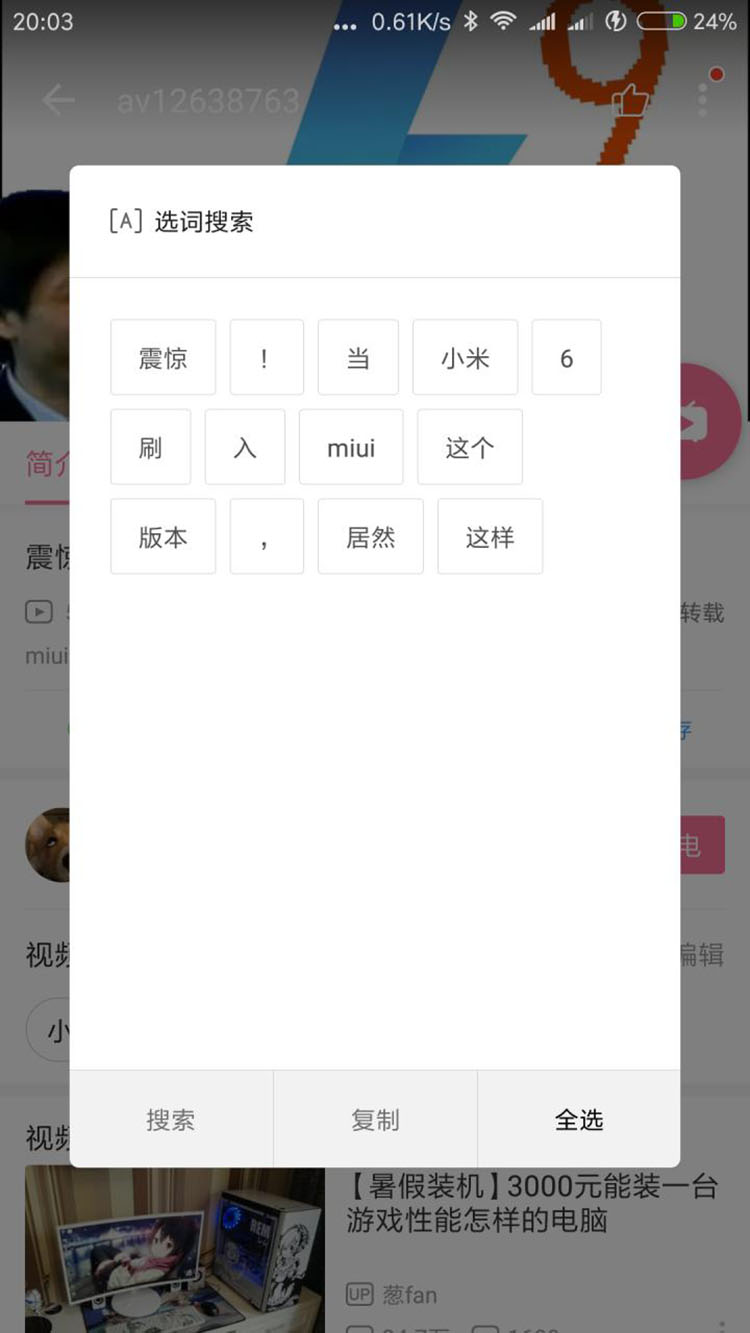Select the word chip 震惊

pos(163,358)
